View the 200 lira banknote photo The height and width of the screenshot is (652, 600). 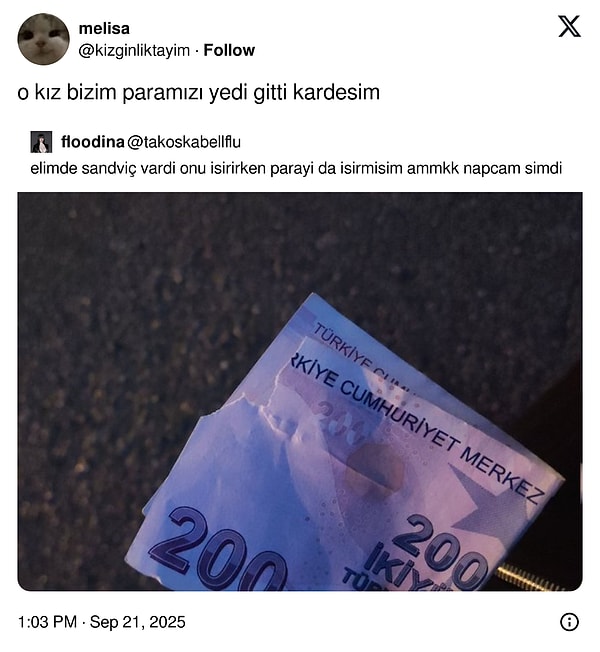coord(300,390)
